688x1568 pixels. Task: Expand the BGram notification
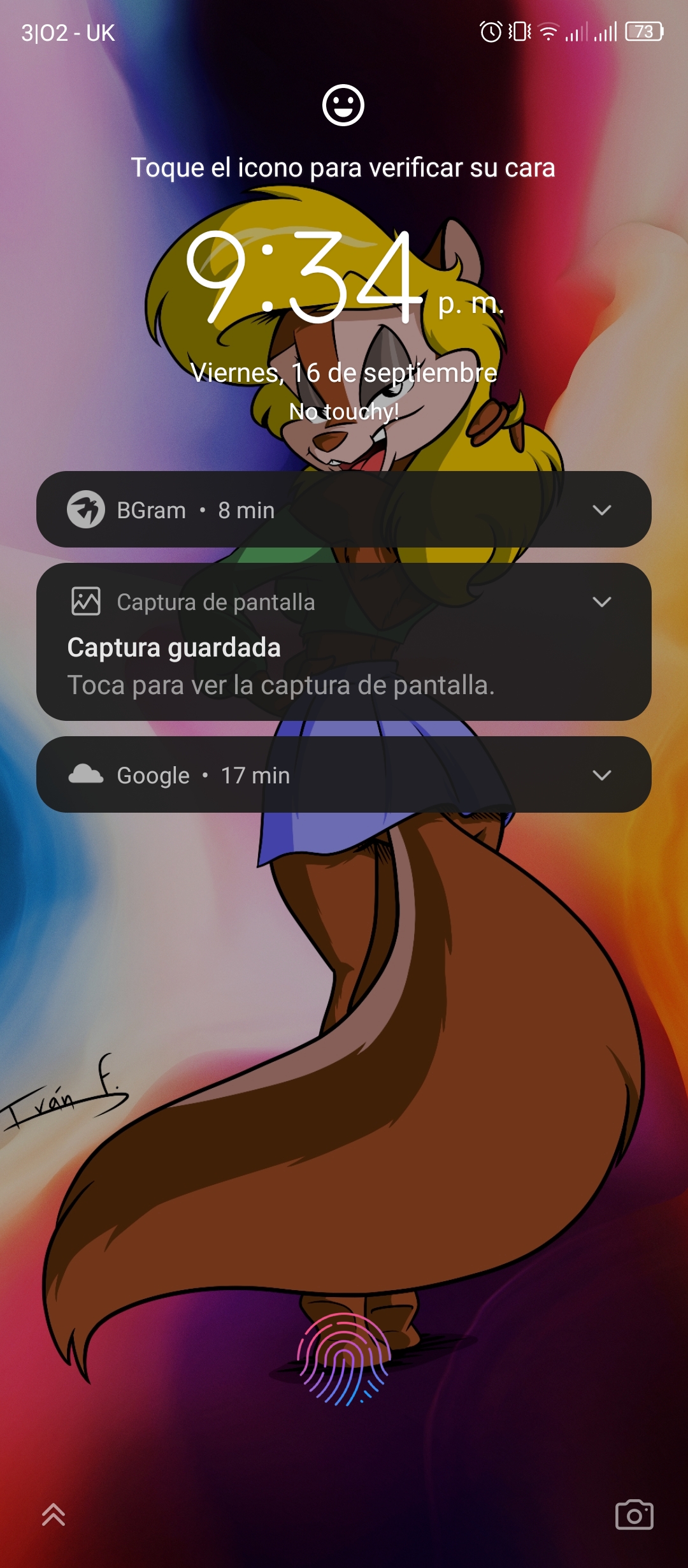(602, 510)
